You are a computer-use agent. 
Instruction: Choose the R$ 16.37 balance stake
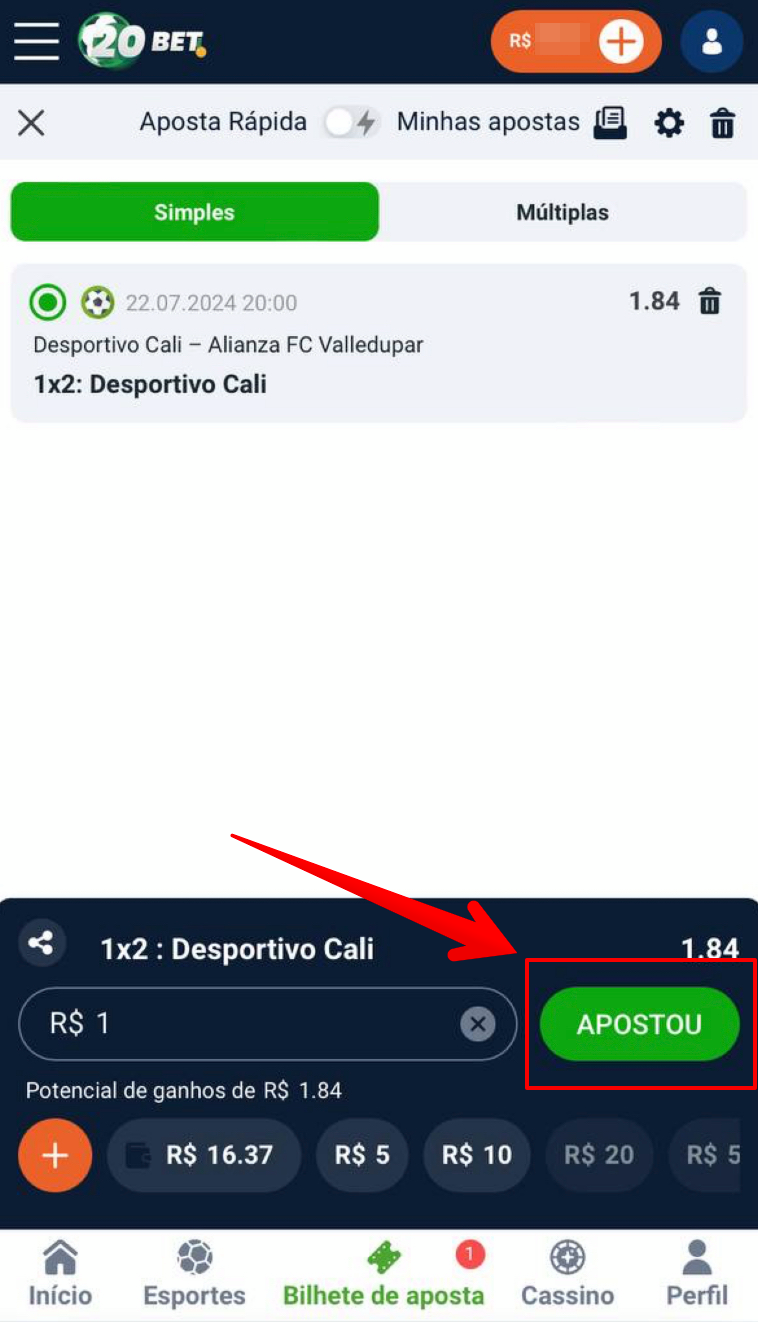click(203, 1155)
